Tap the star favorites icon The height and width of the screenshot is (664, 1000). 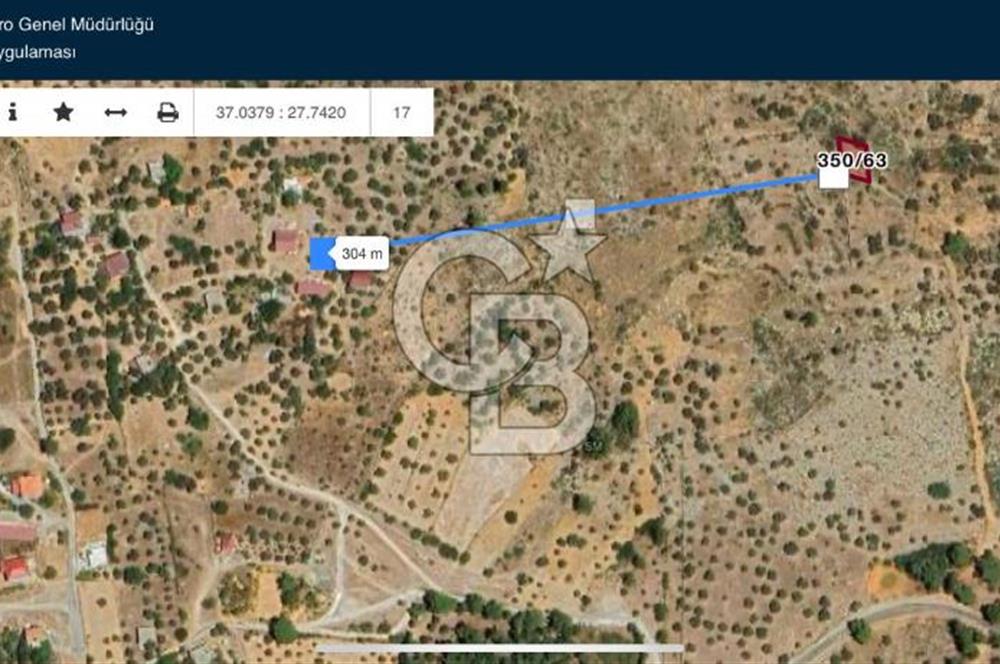tap(63, 112)
